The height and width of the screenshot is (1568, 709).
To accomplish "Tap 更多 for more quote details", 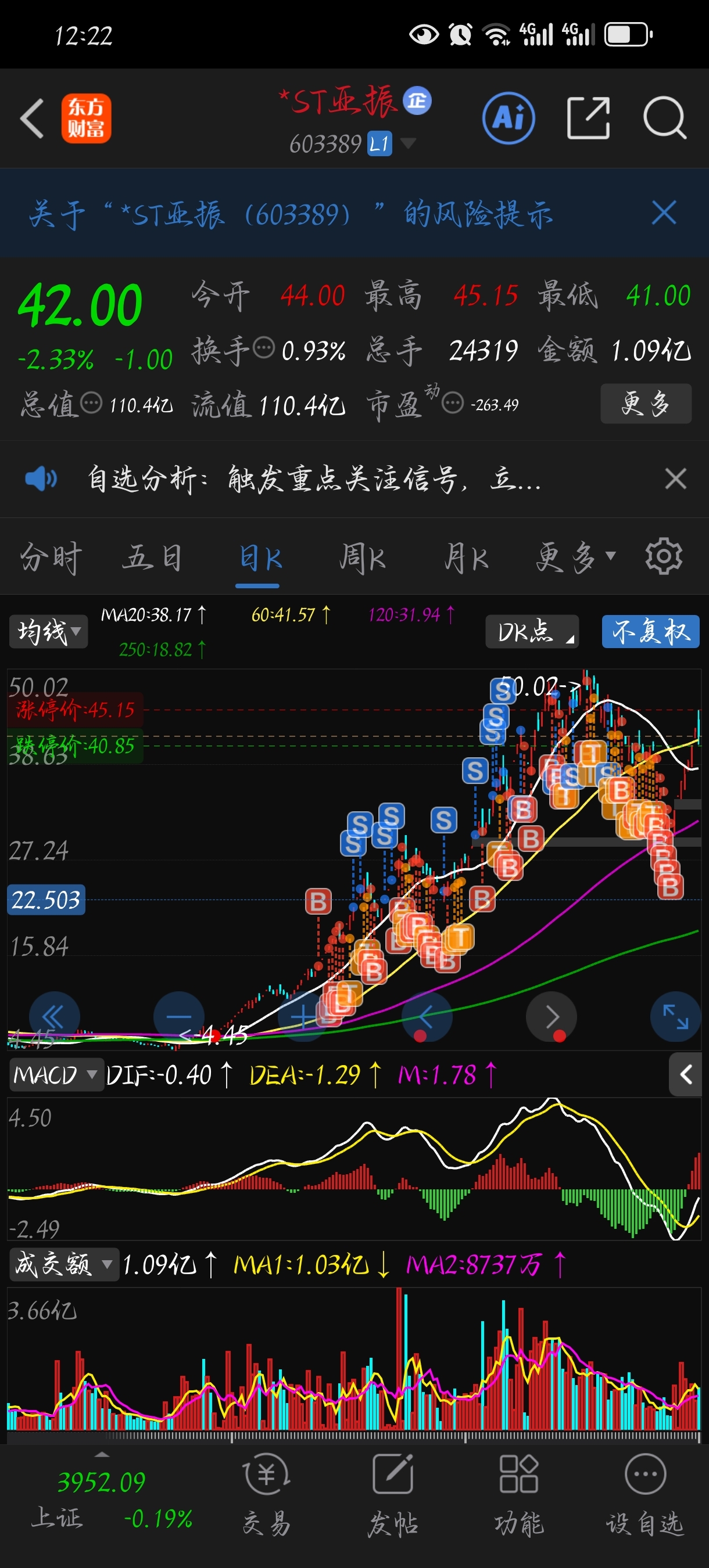I will (646, 404).
